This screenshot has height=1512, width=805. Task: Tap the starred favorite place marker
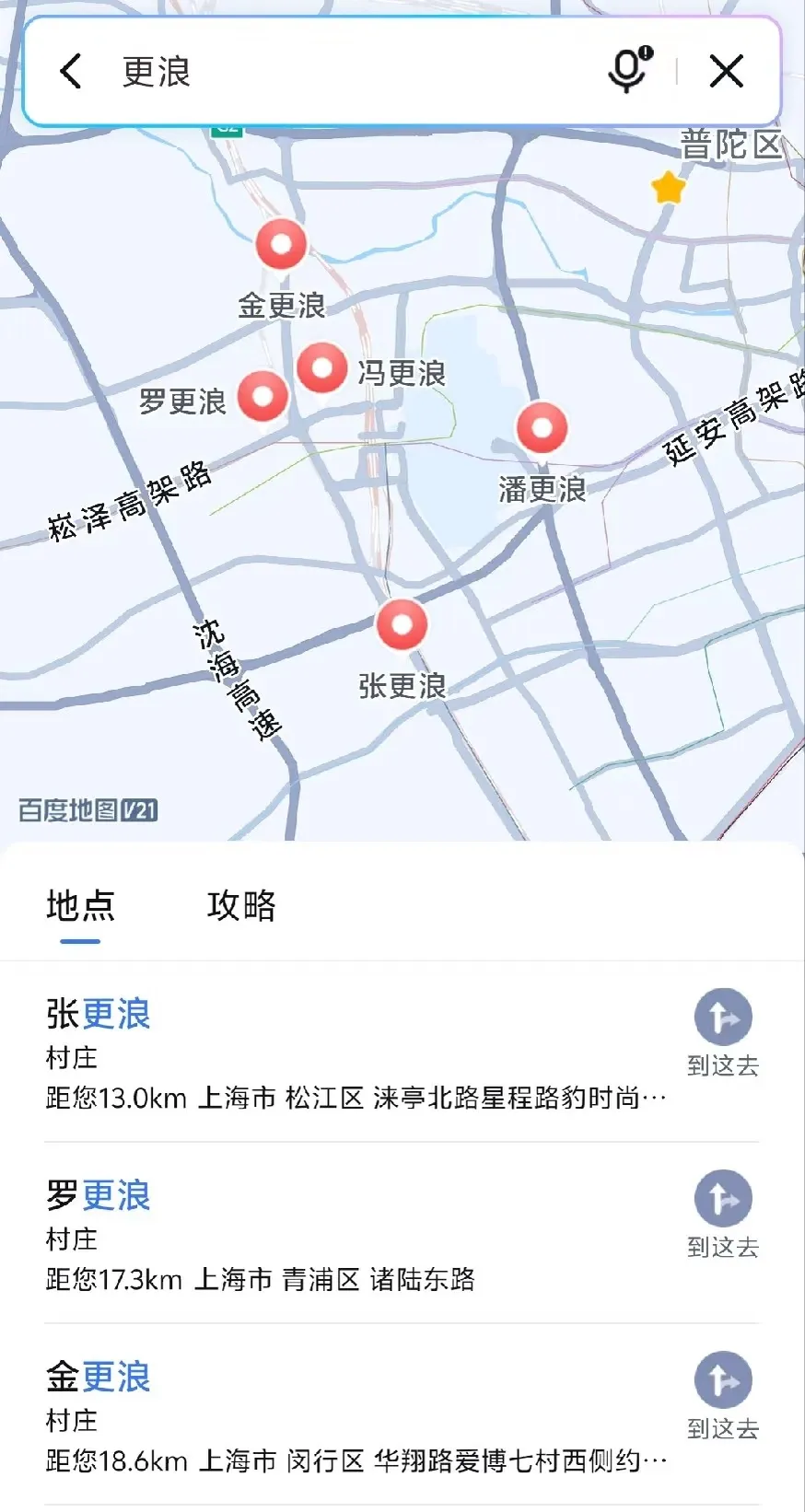[x=669, y=187]
